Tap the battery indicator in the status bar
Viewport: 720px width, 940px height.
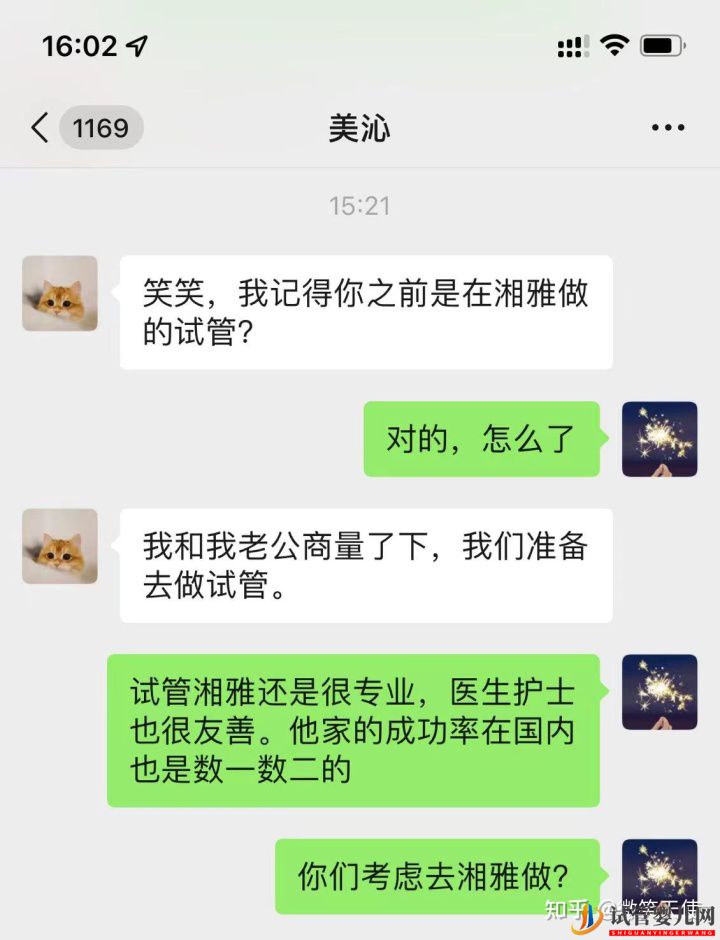(x=663, y=44)
